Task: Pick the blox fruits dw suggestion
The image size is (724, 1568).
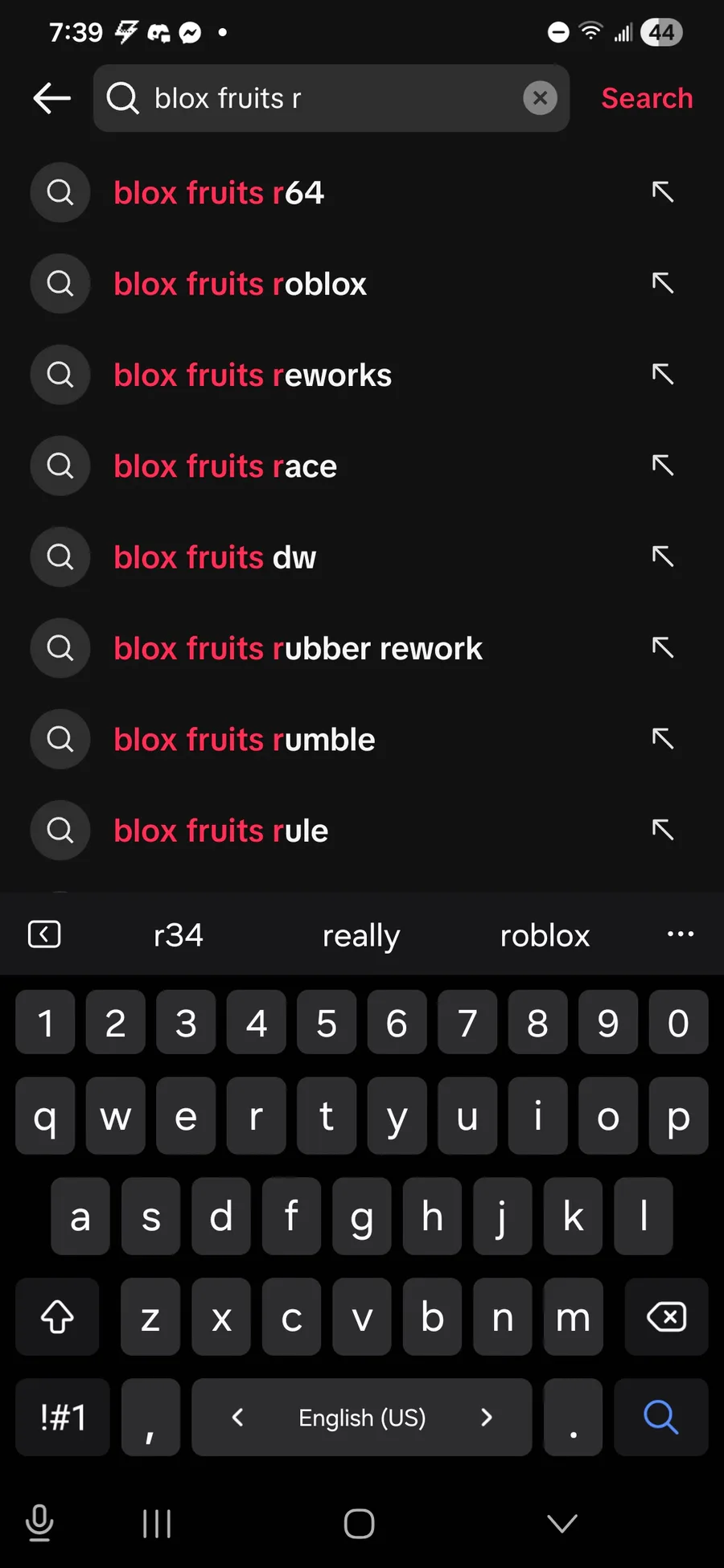Action: [x=362, y=556]
